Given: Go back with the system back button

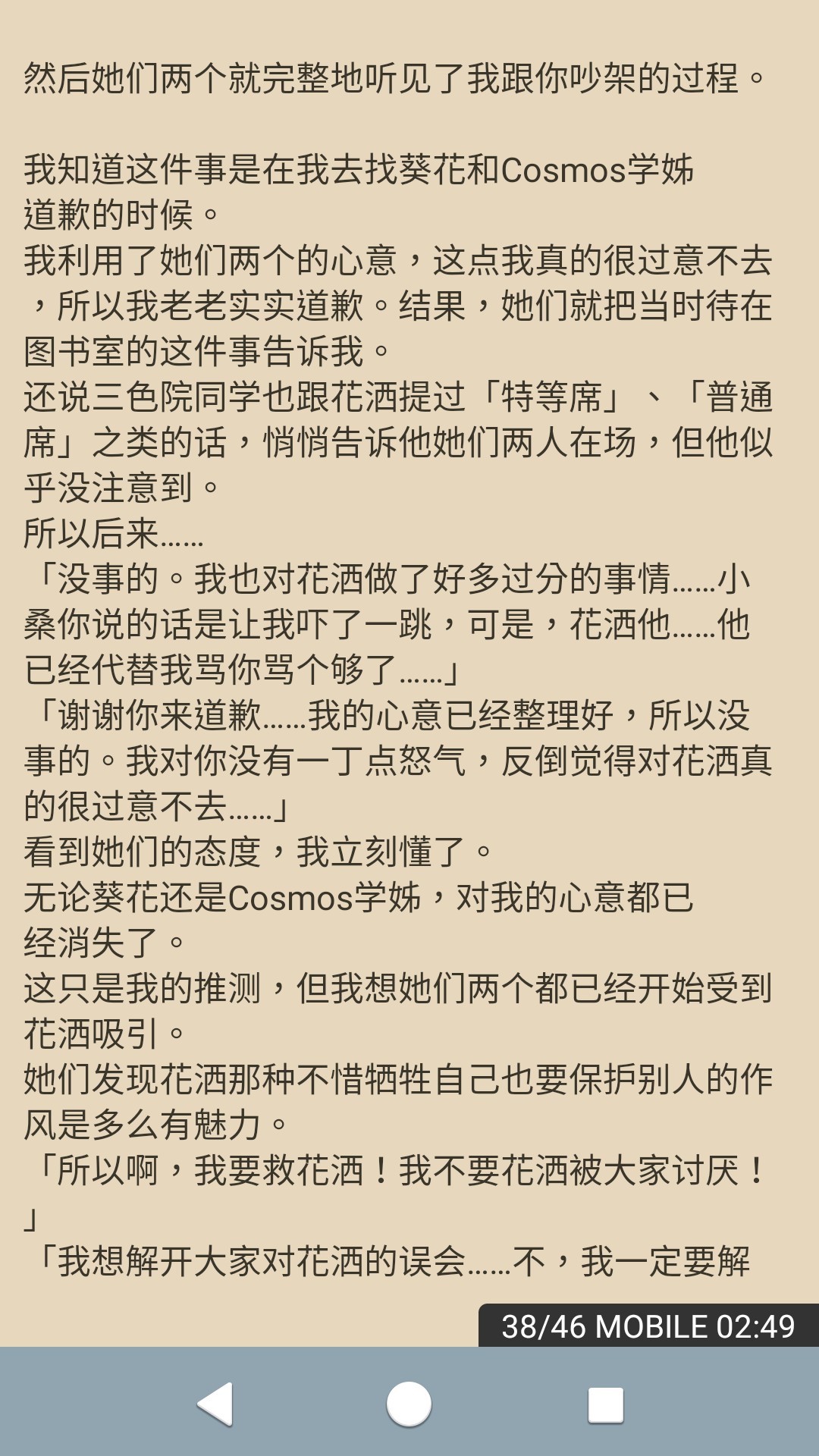Looking at the screenshot, I should pyautogui.click(x=215, y=1404).
